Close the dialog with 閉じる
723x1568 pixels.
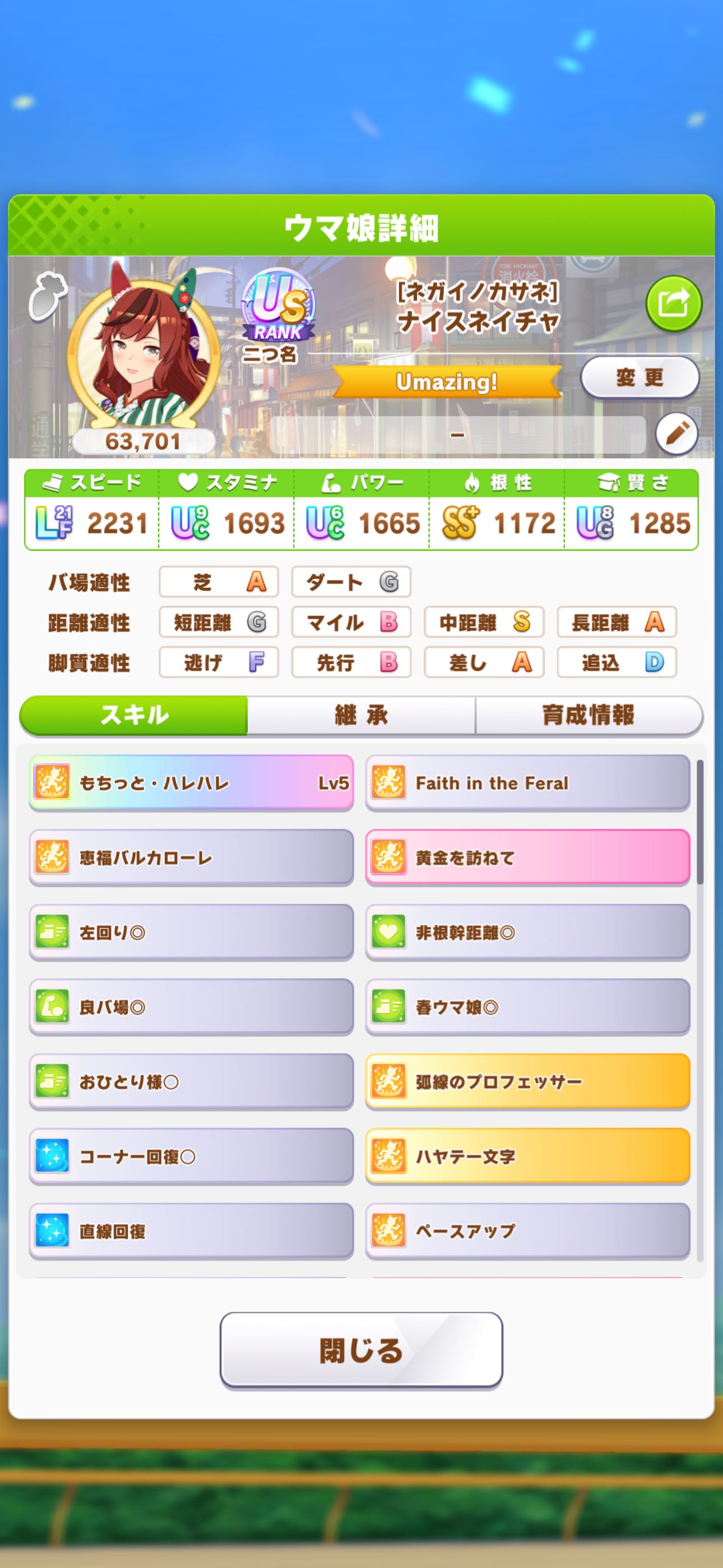click(x=361, y=1351)
